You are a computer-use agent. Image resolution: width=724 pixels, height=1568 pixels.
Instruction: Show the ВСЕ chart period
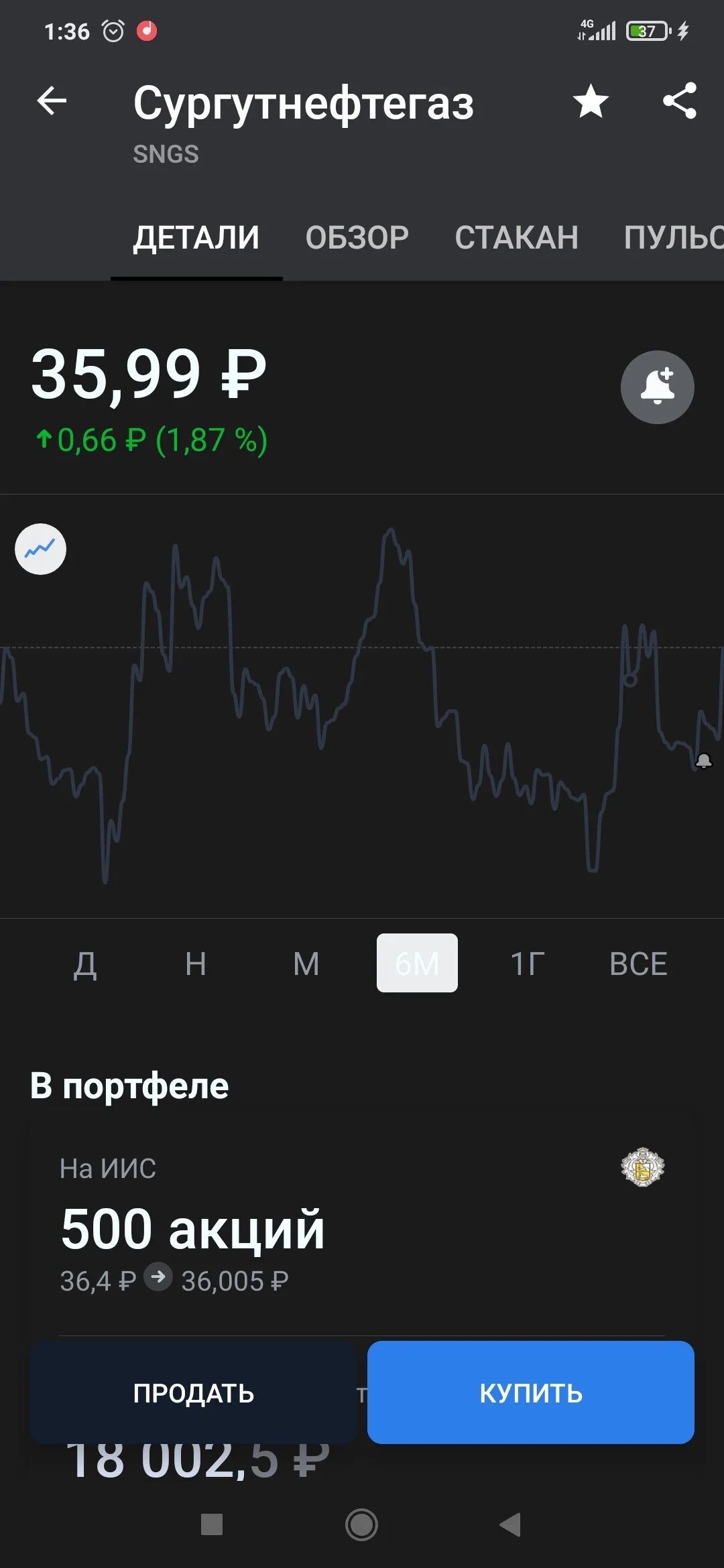[x=638, y=964]
